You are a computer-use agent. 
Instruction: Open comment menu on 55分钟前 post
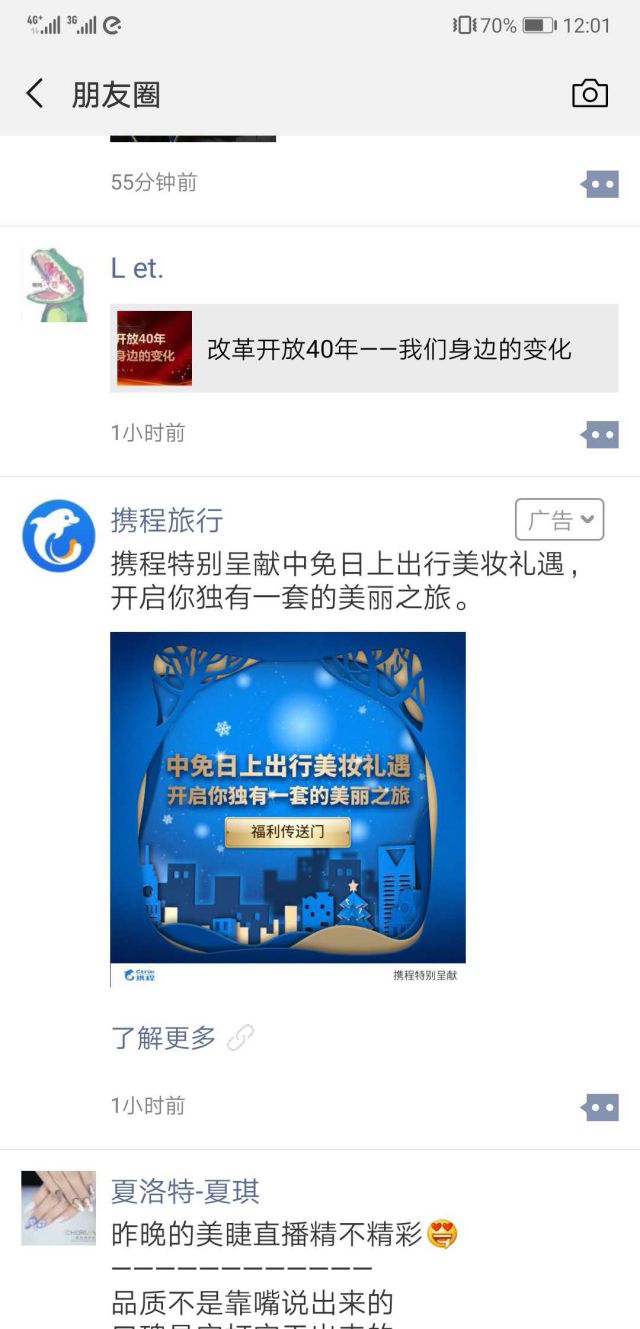[600, 184]
